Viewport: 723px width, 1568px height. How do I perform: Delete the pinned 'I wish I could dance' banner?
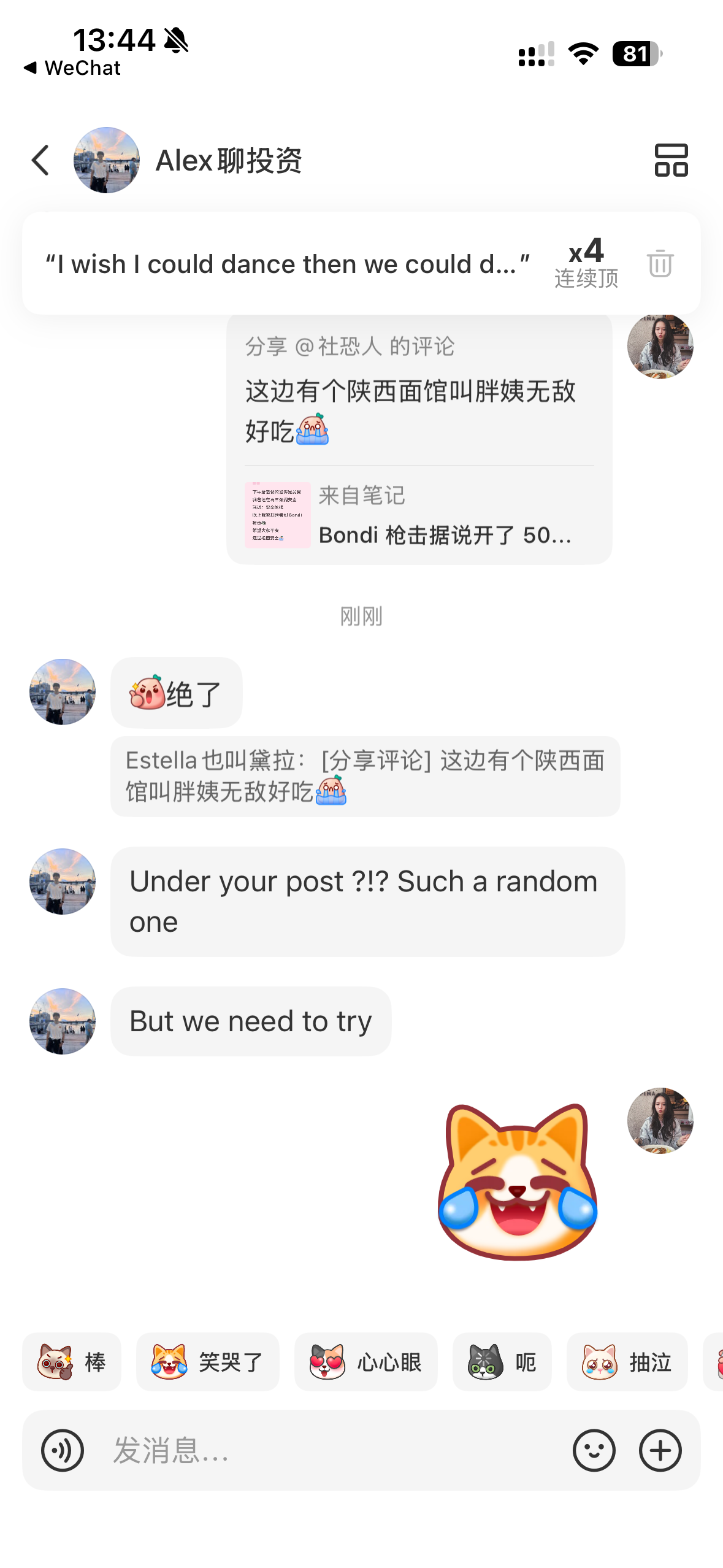pos(660,264)
